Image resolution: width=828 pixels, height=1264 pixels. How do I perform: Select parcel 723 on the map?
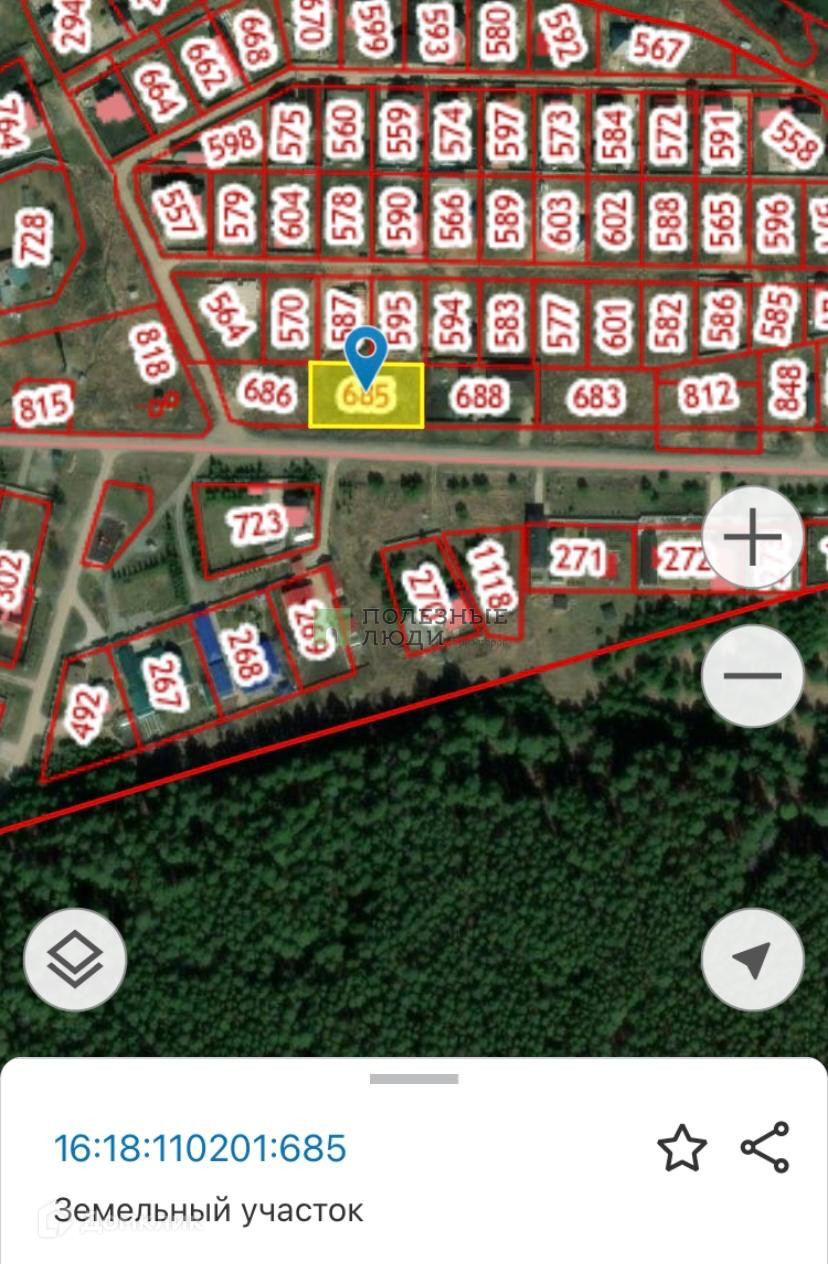pos(258,525)
